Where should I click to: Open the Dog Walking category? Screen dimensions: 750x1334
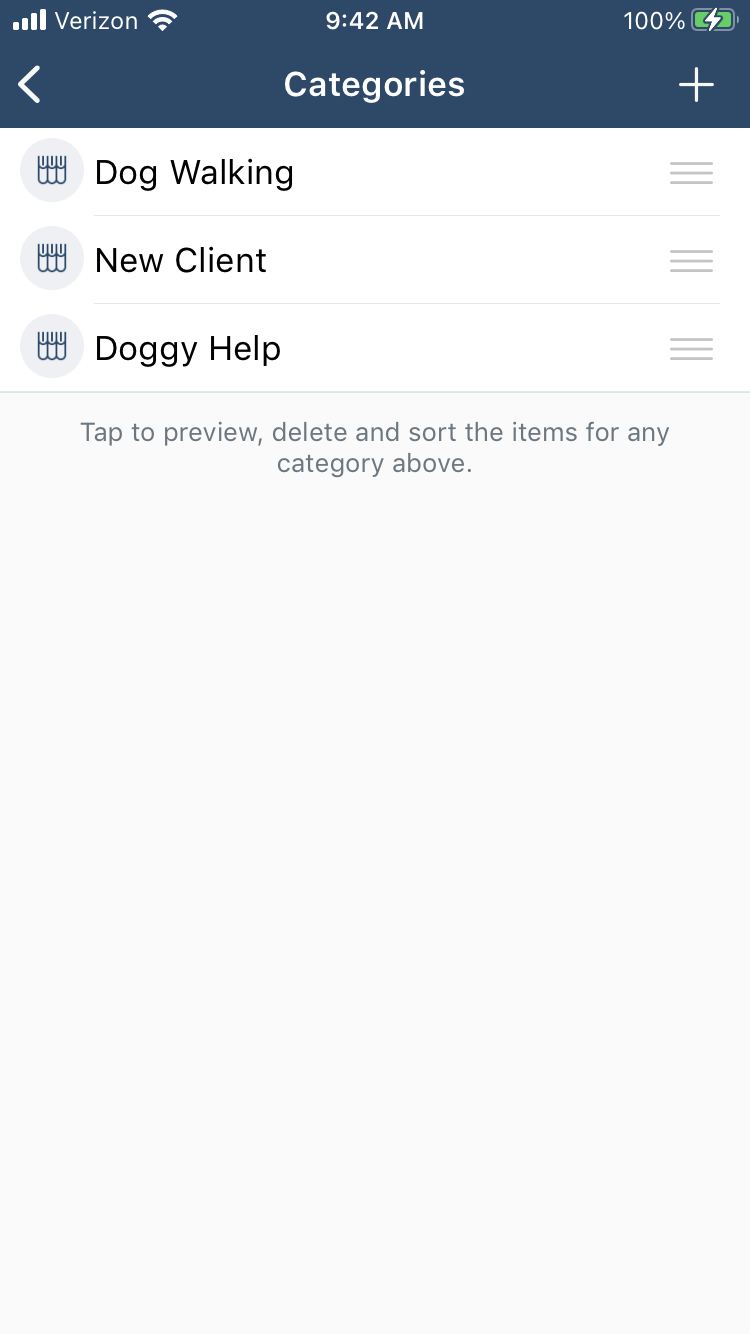(375, 172)
